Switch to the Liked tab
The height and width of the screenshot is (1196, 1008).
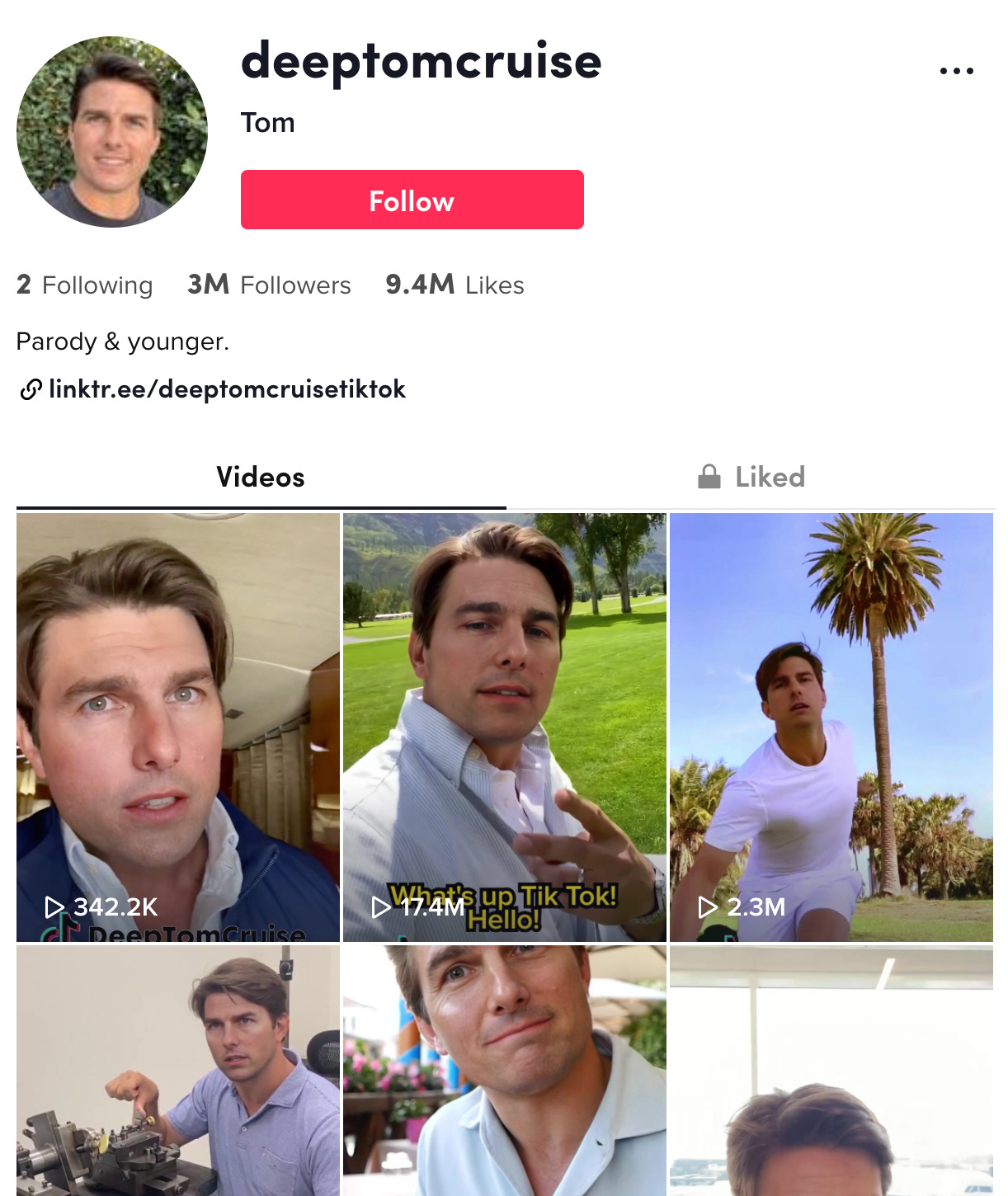coord(751,477)
